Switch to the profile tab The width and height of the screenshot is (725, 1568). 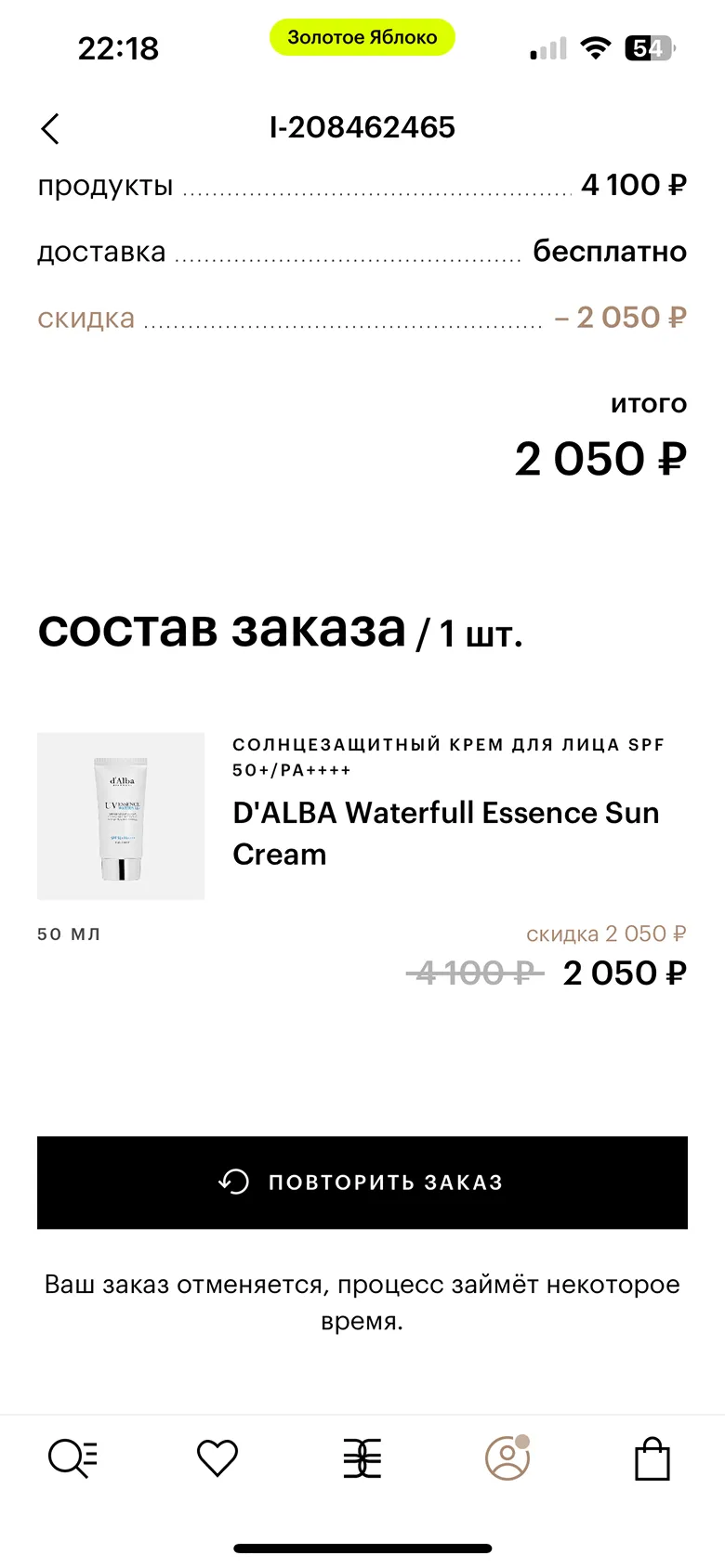click(x=507, y=1458)
